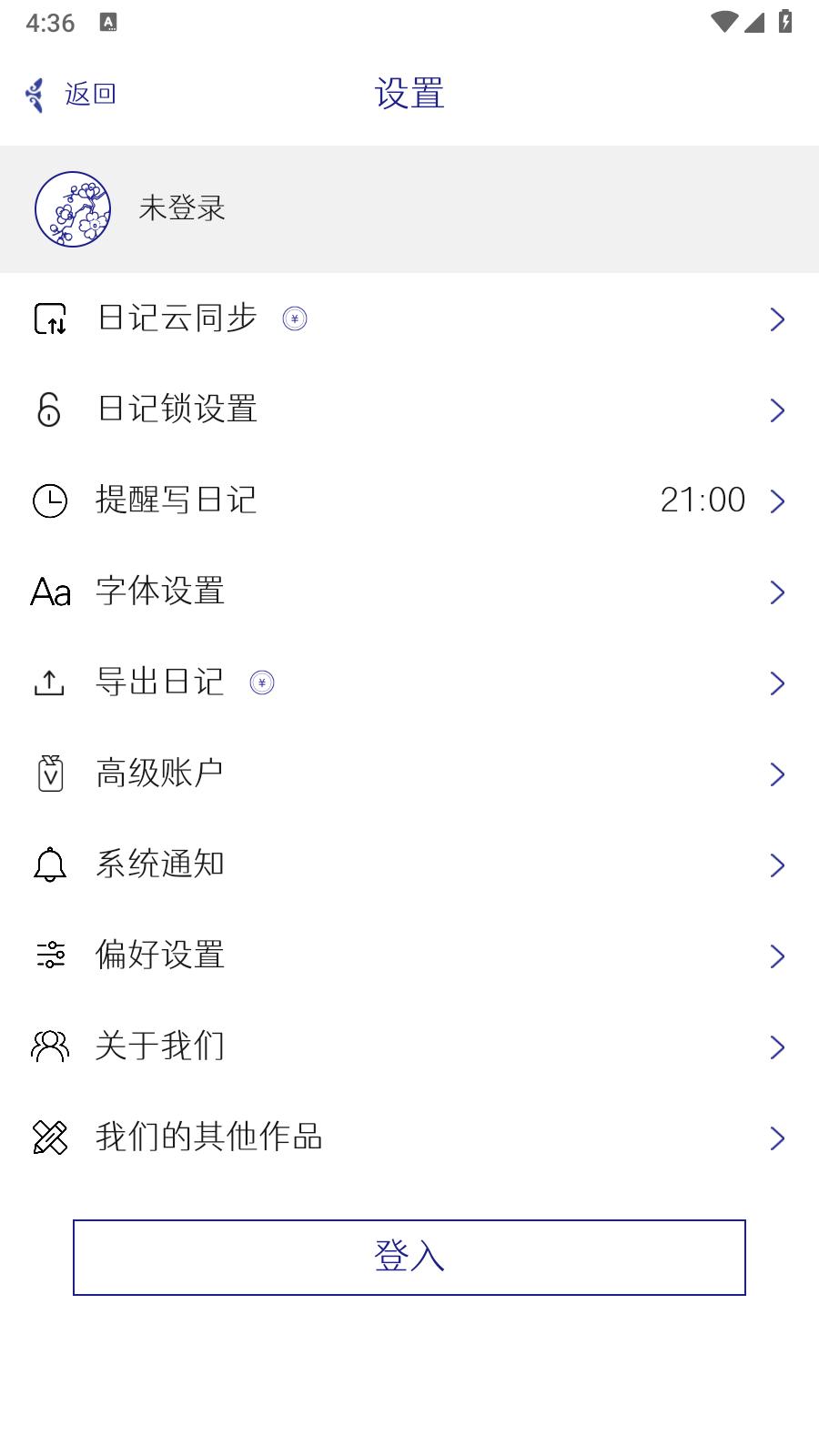The height and width of the screenshot is (1456, 819).
Task: Click the bell icon for 系统通知
Action: click(49, 864)
